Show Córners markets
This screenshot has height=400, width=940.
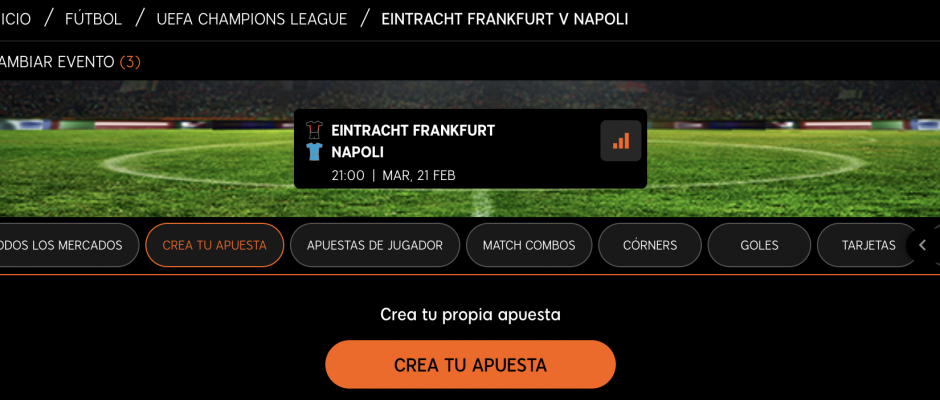[x=649, y=245]
